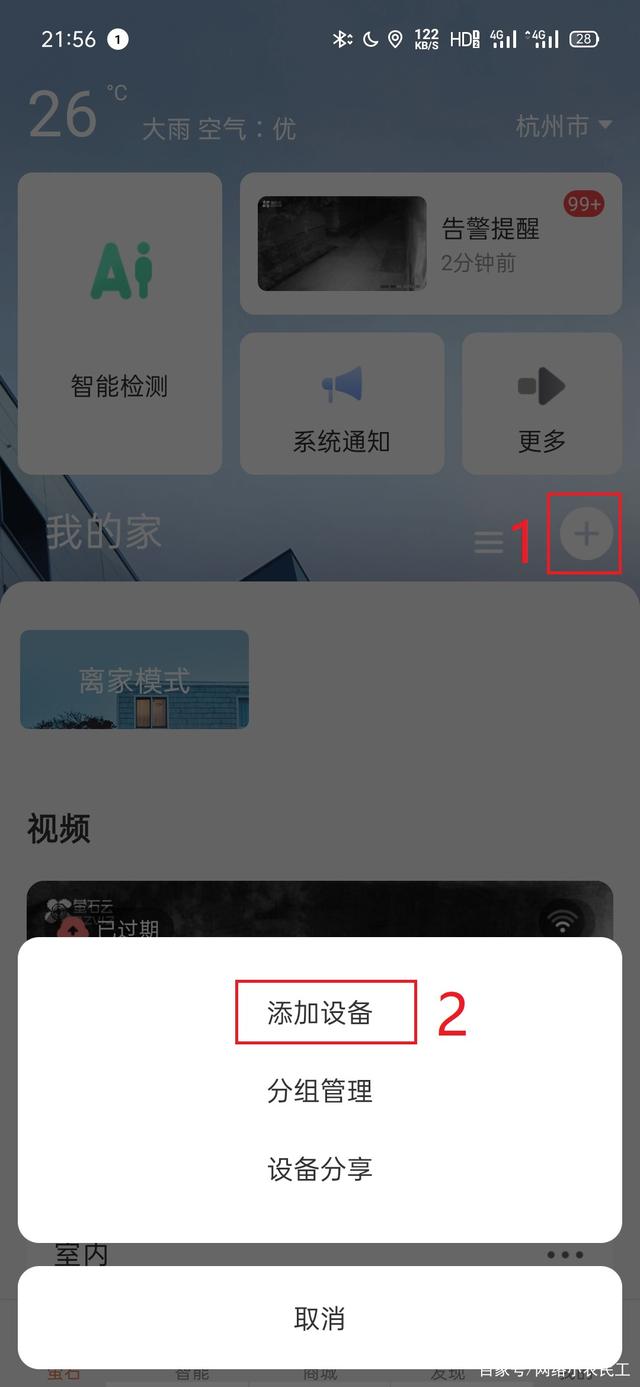Open 系统通知 notifications
This screenshot has height=1387, width=640.
(x=342, y=404)
